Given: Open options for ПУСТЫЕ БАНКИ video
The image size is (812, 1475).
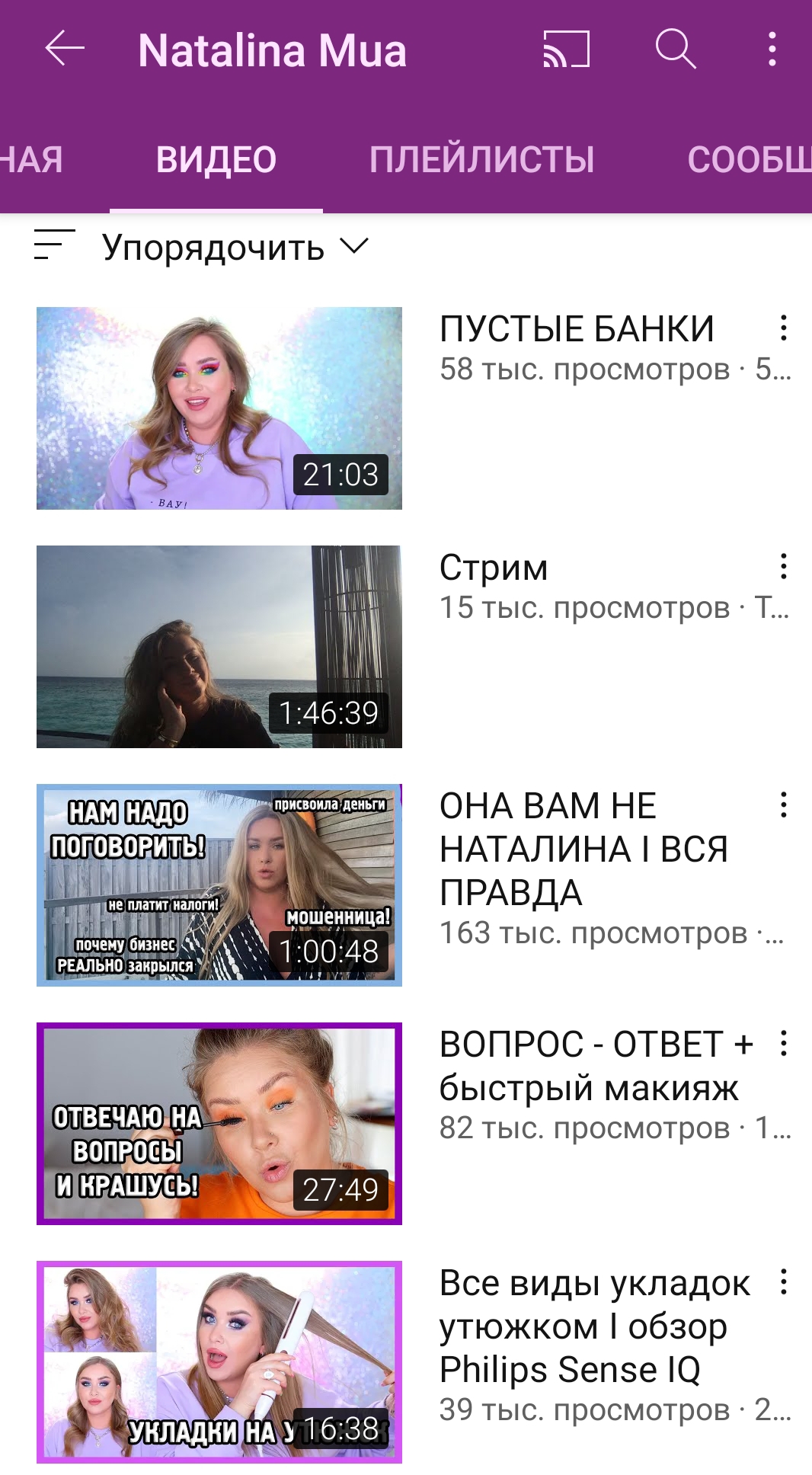Looking at the screenshot, I should pos(783,328).
